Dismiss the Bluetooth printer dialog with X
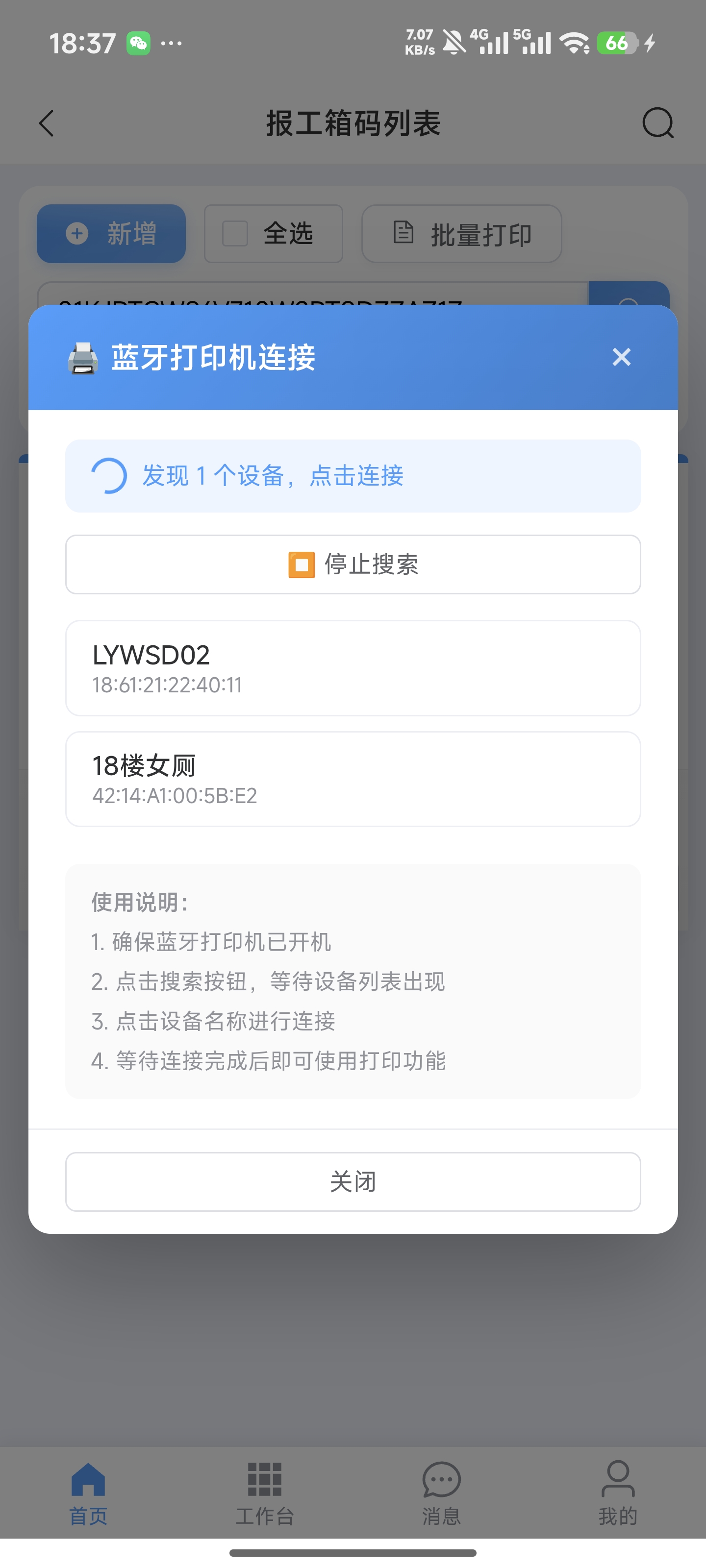Viewport: 706px width, 1568px height. click(x=621, y=357)
